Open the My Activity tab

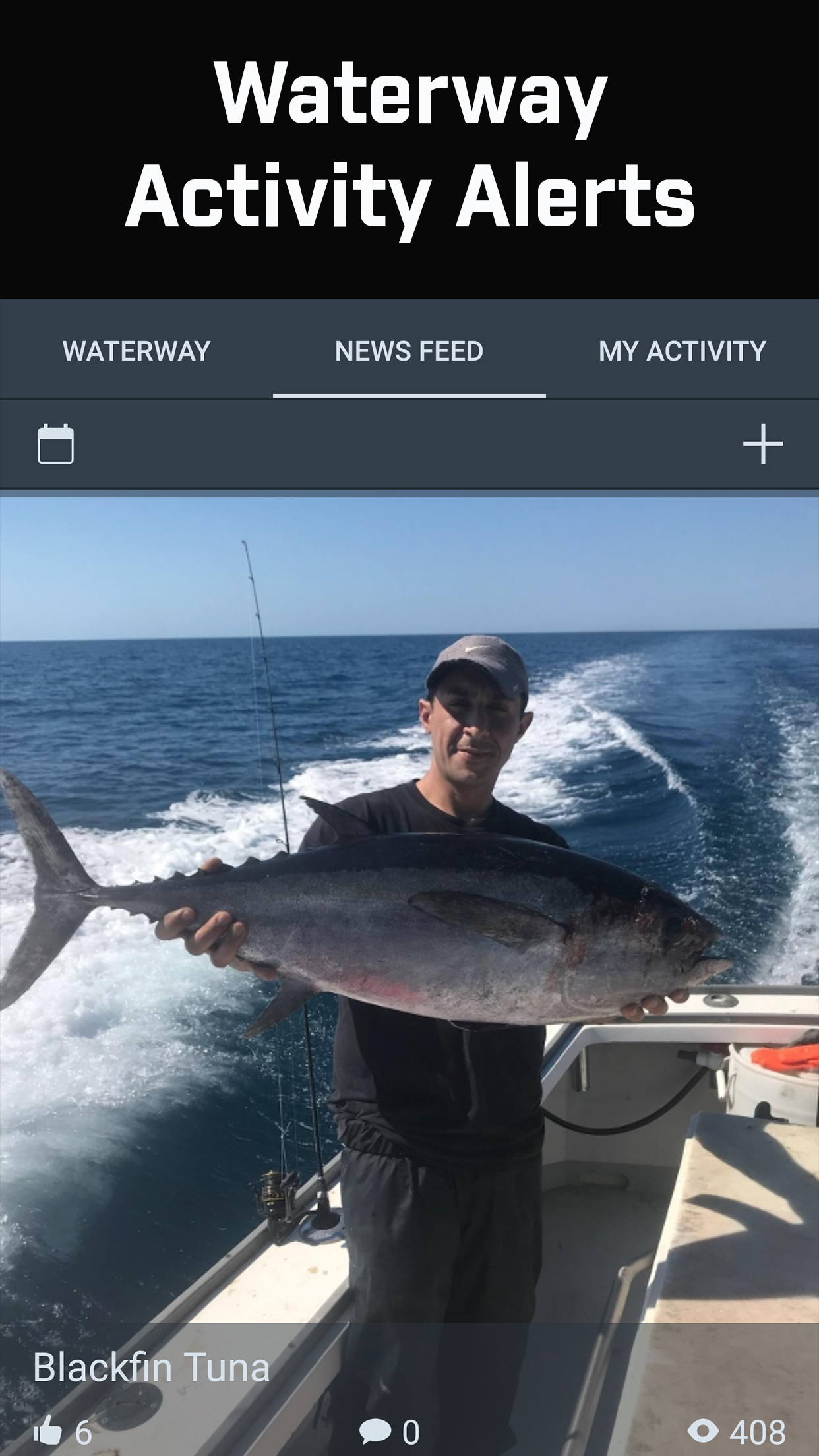coord(682,351)
